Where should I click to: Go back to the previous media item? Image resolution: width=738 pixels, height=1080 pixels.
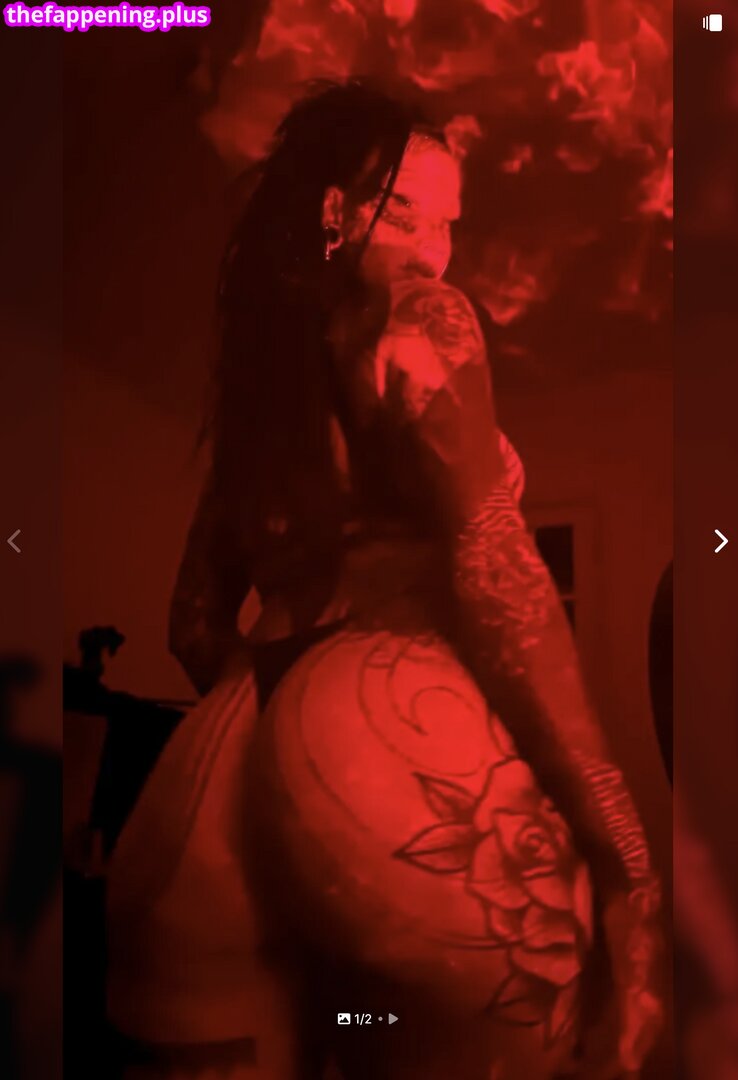click(x=14, y=541)
